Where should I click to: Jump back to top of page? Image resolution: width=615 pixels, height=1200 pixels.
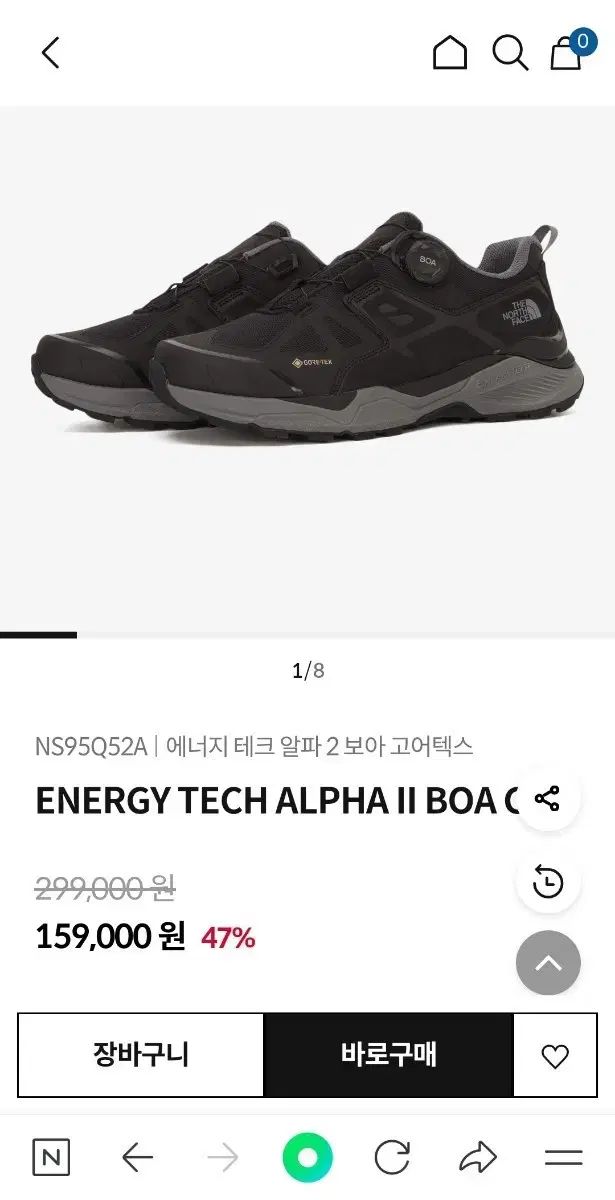548,963
